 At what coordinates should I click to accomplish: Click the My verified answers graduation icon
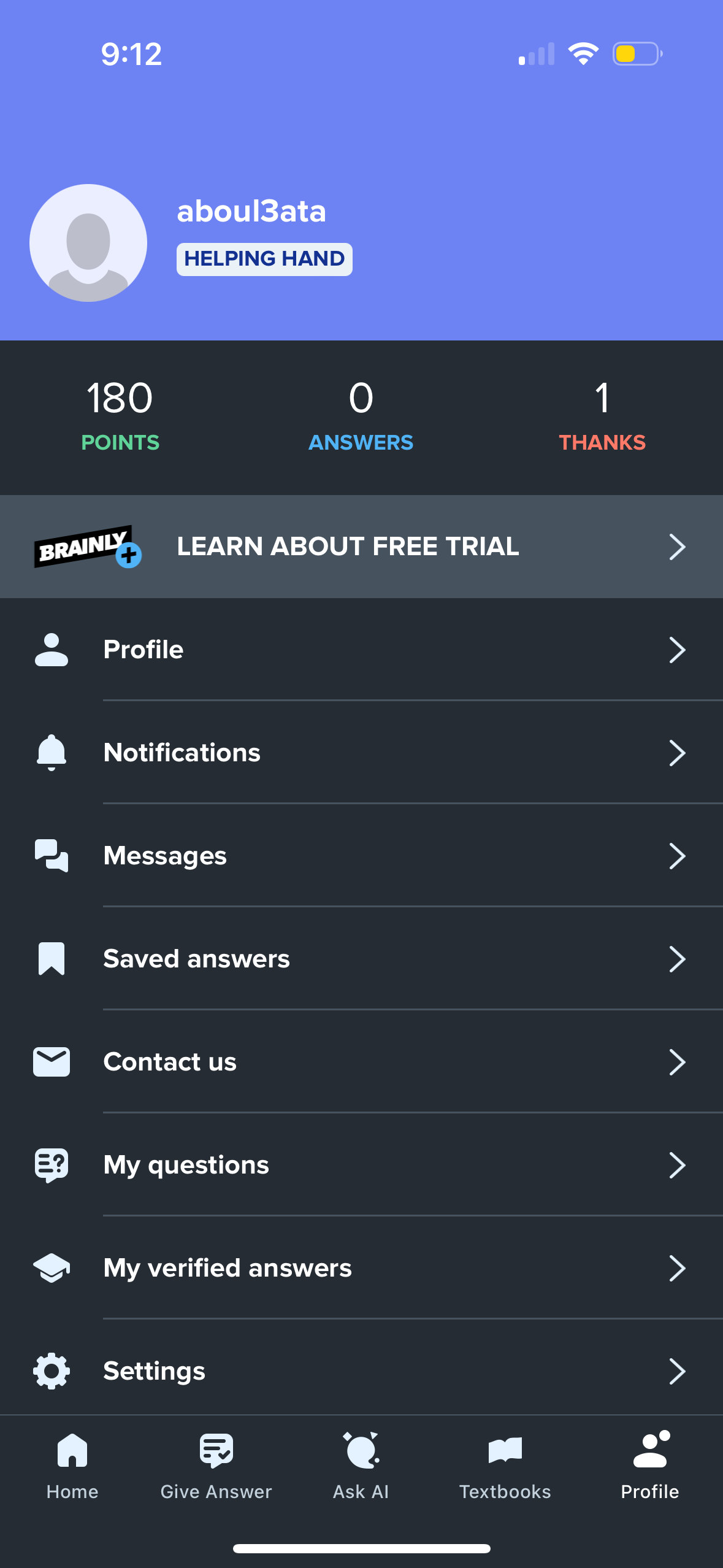tap(52, 1267)
